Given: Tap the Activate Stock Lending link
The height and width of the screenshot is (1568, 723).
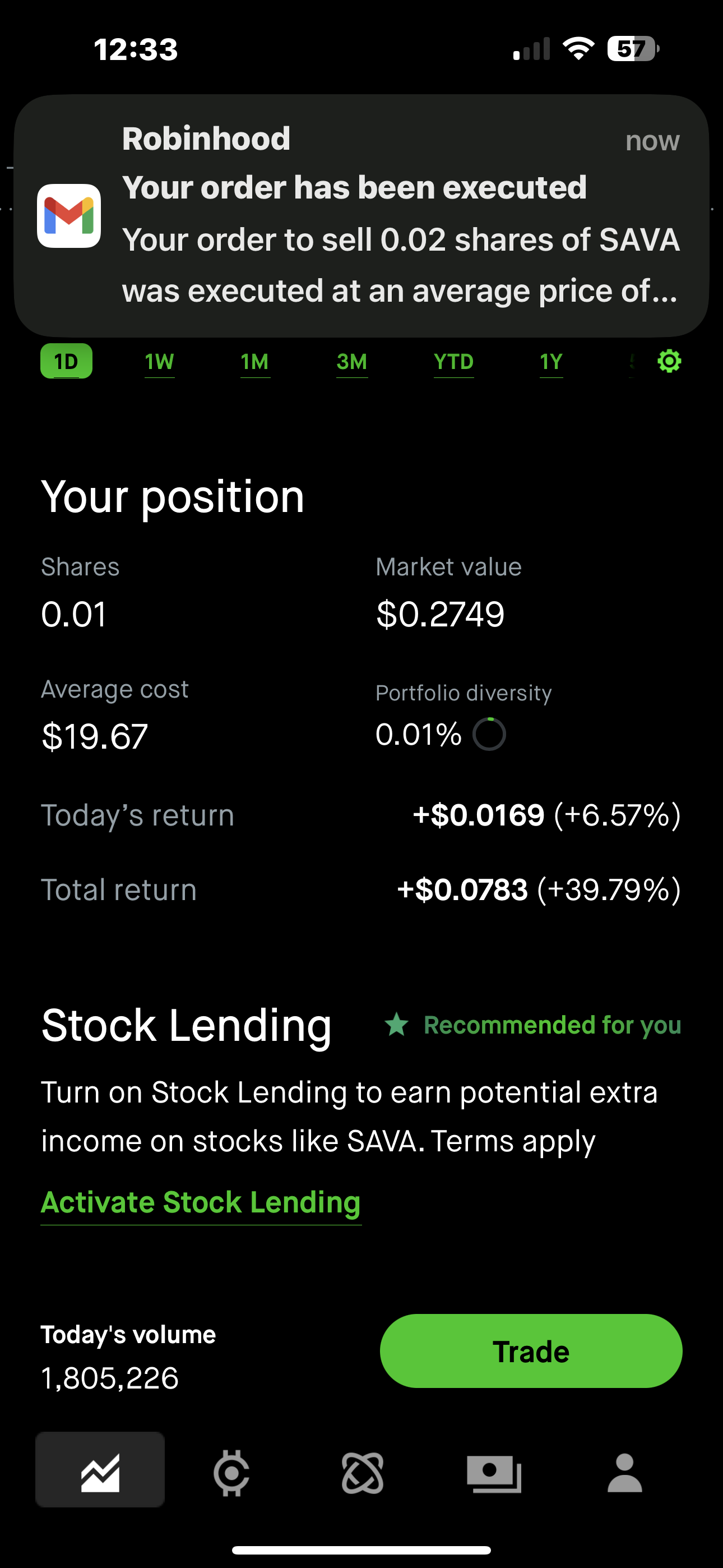Looking at the screenshot, I should point(201,1202).
